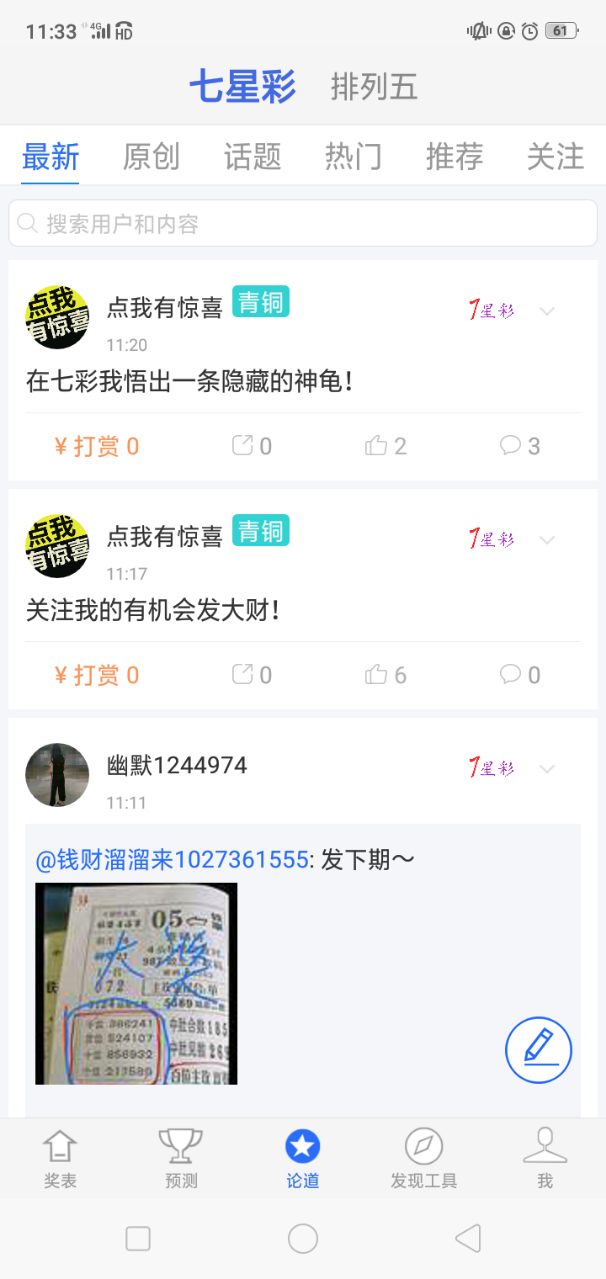Screen dimensions: 606x1279
Task: Tip (打赏) the 11:20 神龟 post
Action: coord(96,446)
